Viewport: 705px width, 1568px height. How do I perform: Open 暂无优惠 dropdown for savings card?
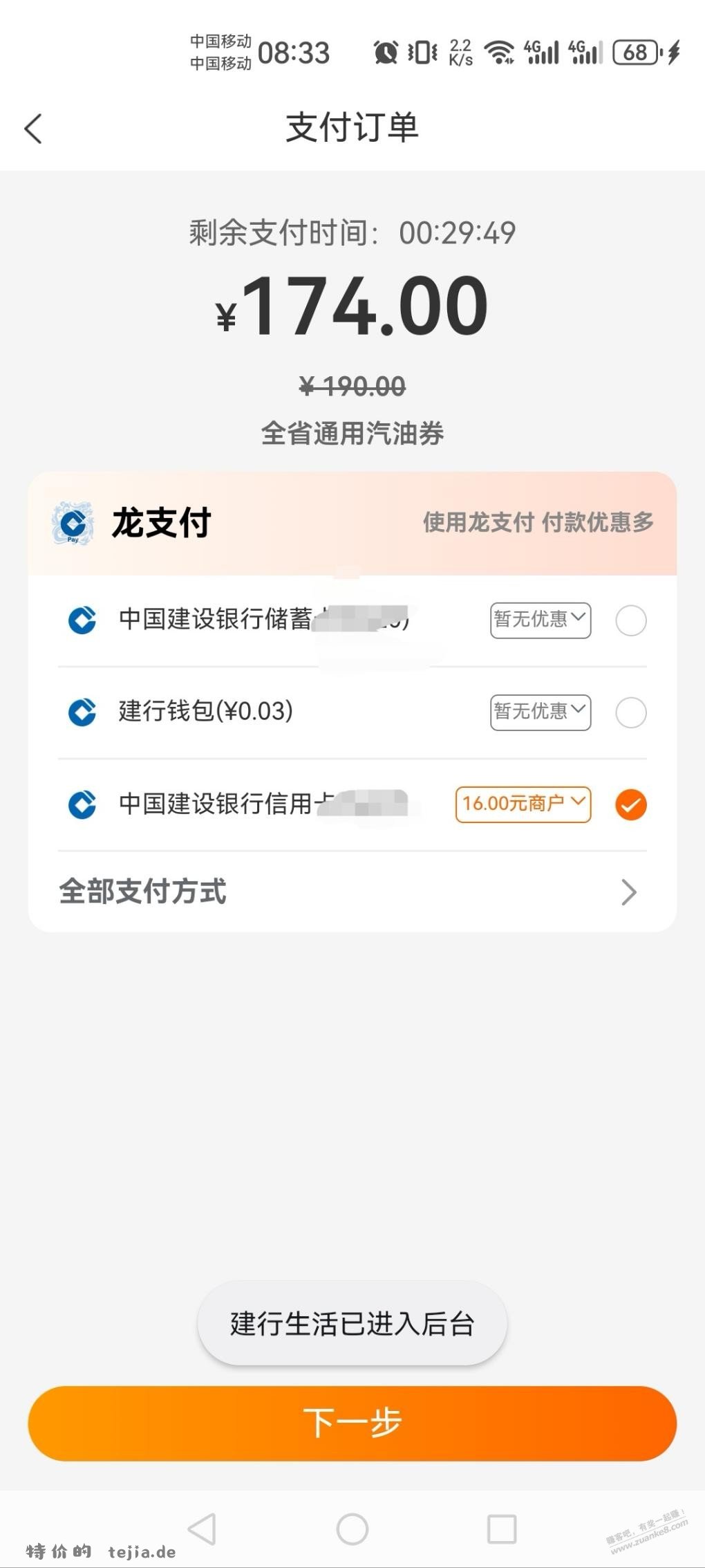pos(539,620)
